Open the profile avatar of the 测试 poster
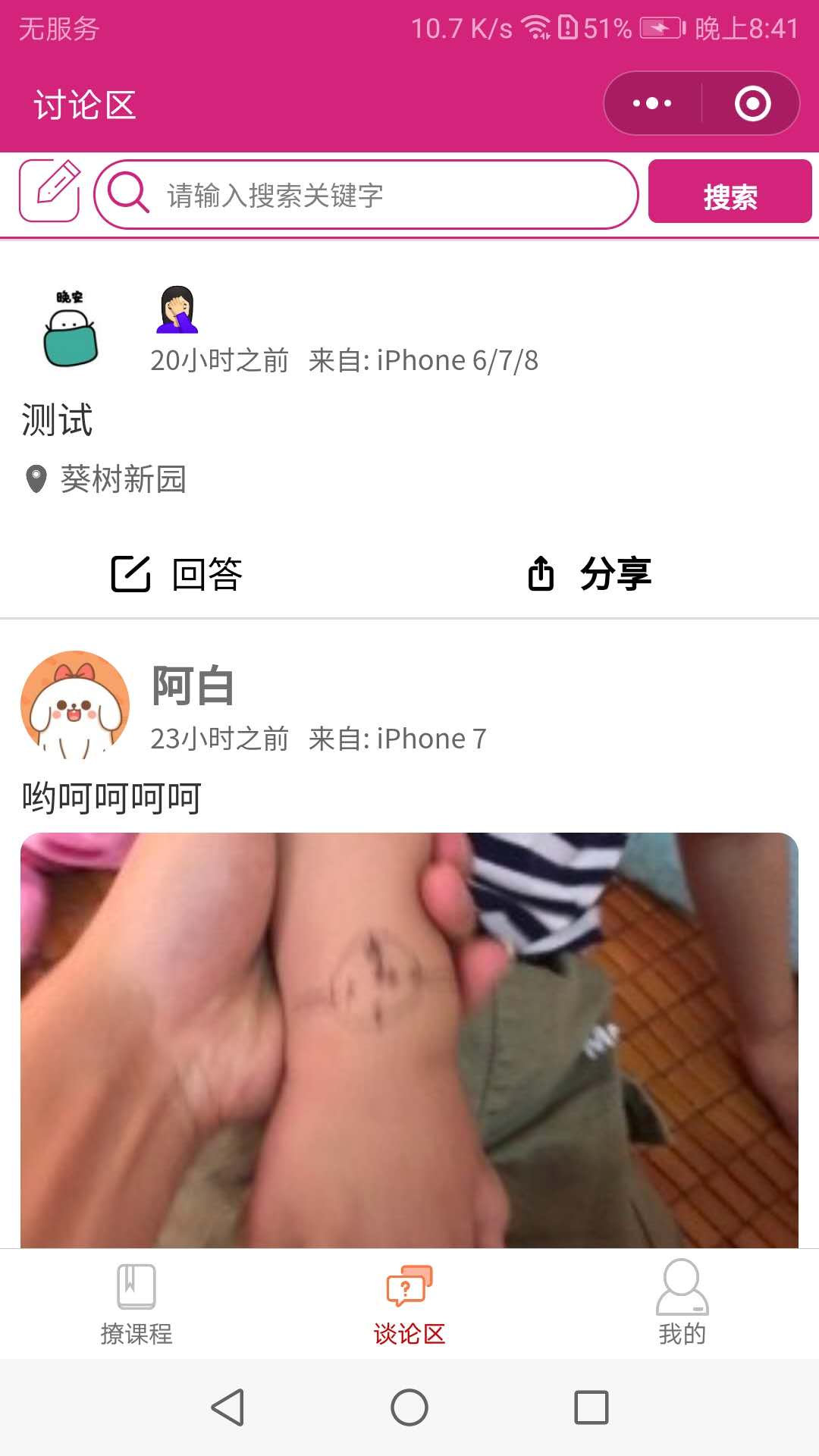 pyautogui.click(x=71, y=328)
